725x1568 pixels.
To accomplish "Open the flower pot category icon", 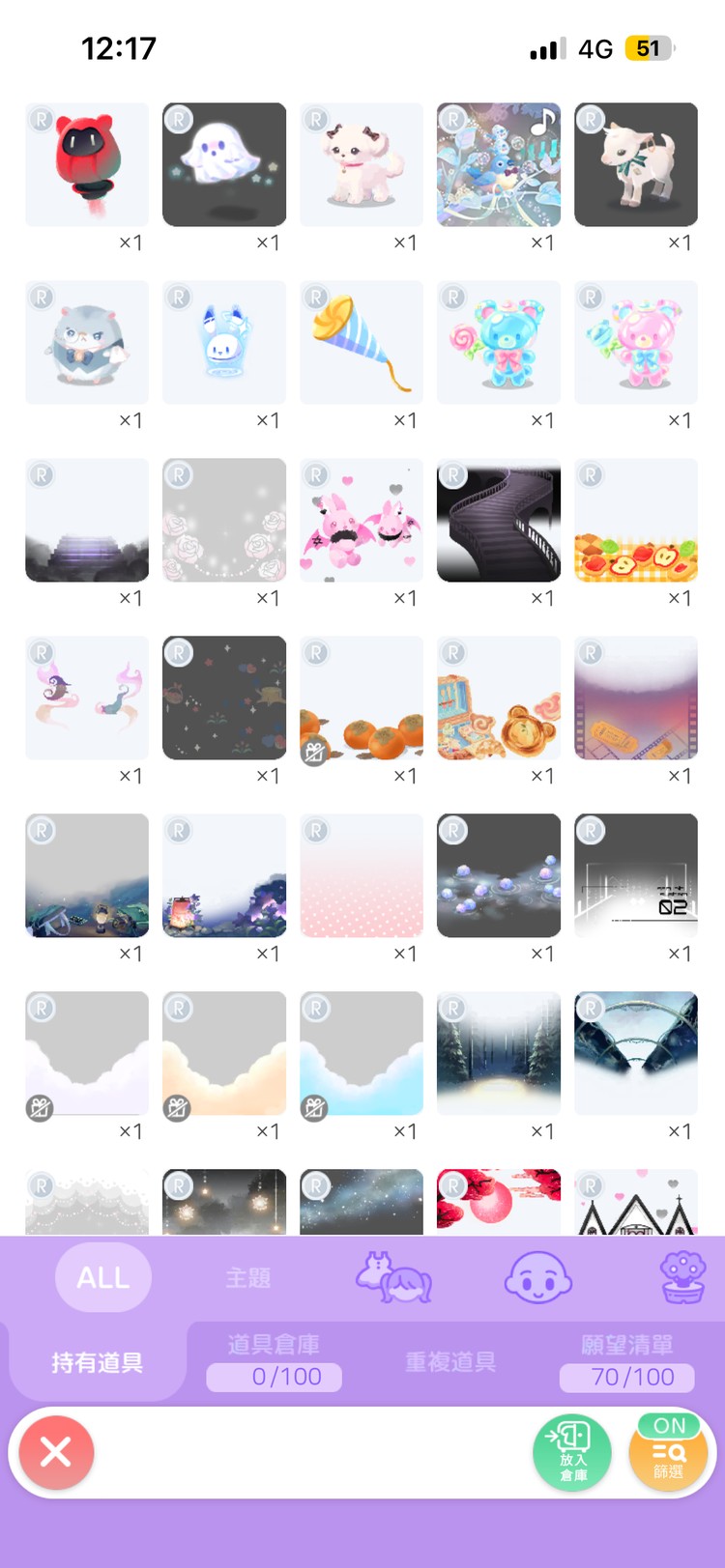I will (683, 1277).
